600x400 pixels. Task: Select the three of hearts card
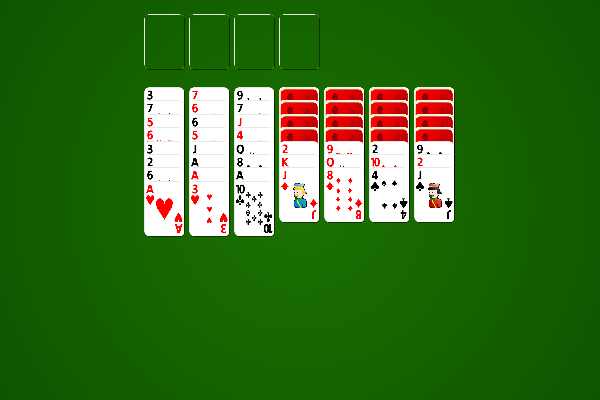tap(209, 210)
